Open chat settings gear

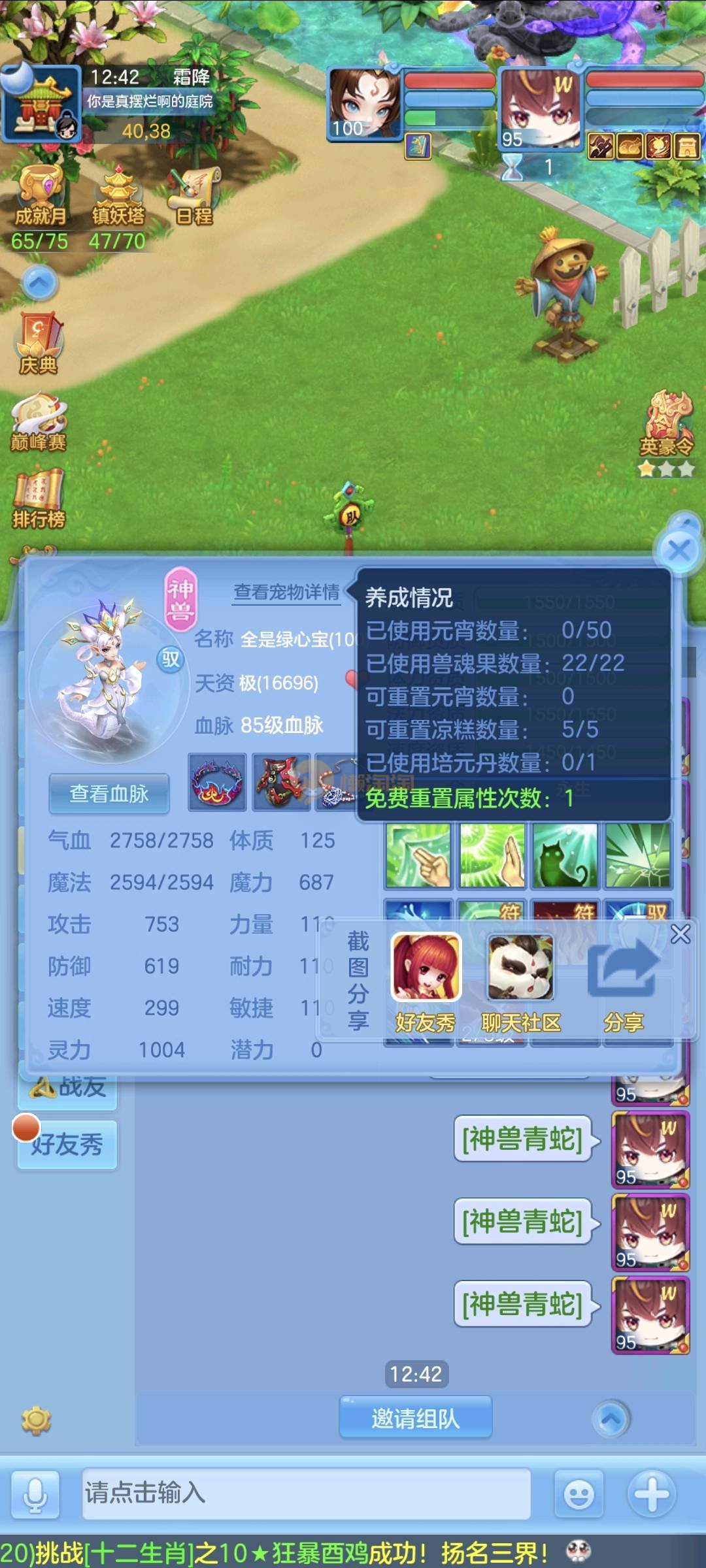click(36, 1420)
